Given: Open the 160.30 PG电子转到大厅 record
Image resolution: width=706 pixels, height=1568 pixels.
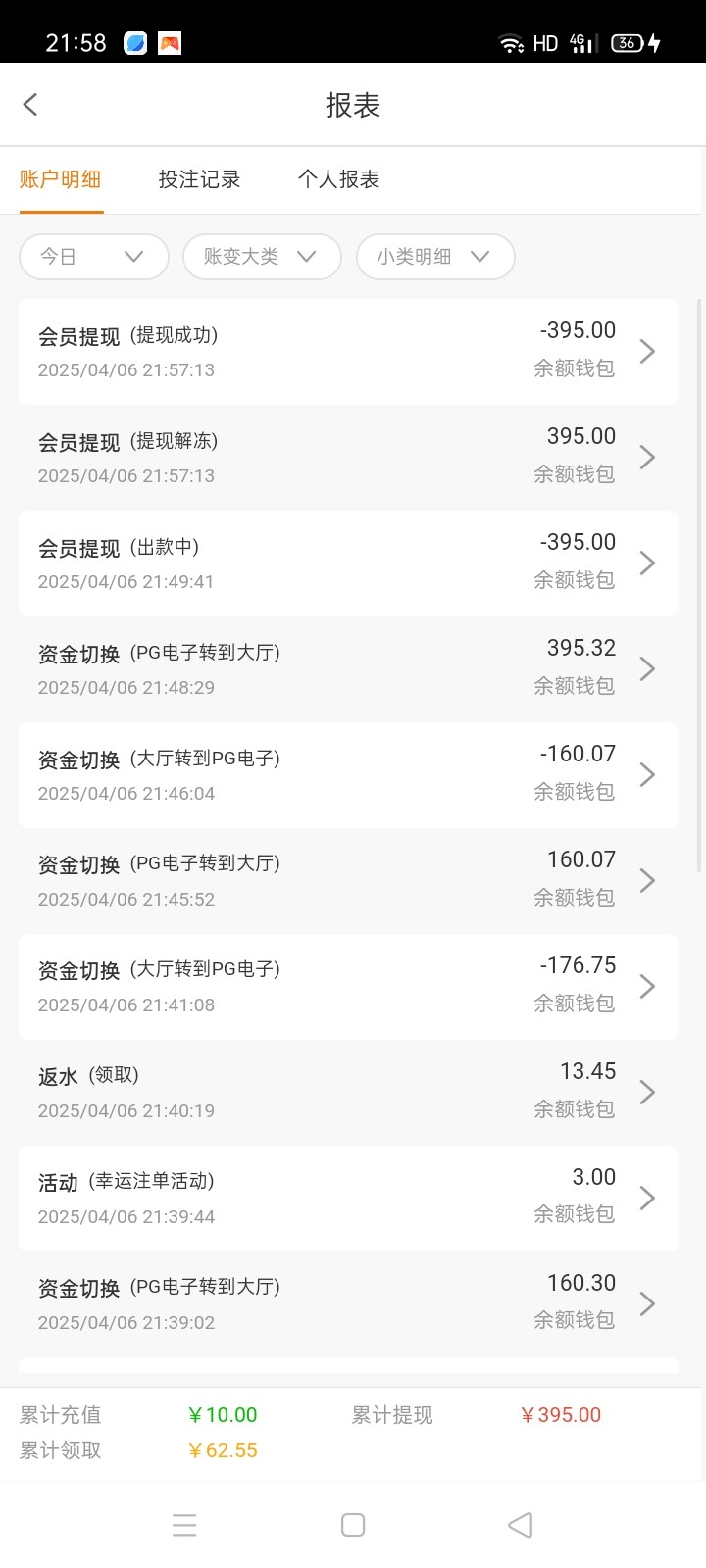Looking at the screenshot, I should point(348,1303).
